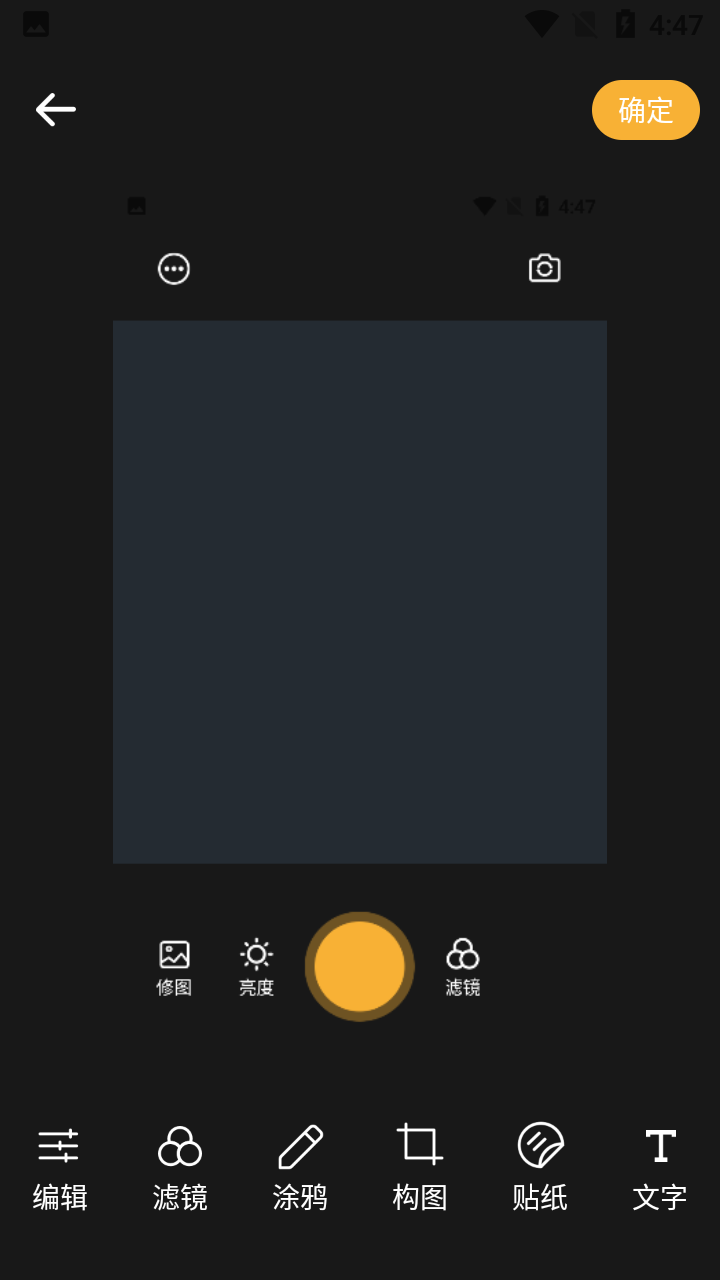Open the 编辑 adjustment tool
This screenshot has width=720, height=1280.
(x=60, y=1168)
